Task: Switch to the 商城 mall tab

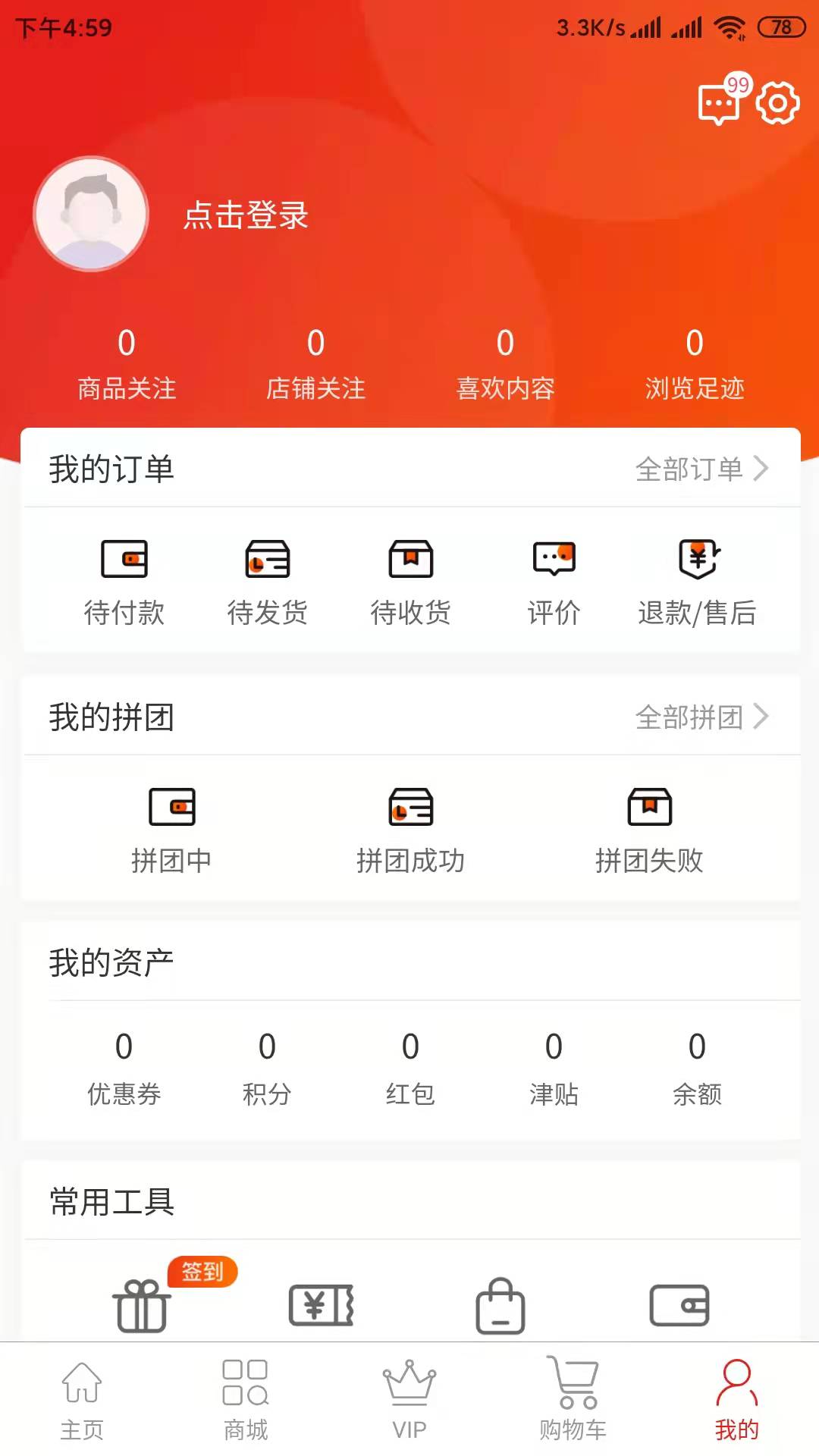Action: click(x=246, y=1400)
